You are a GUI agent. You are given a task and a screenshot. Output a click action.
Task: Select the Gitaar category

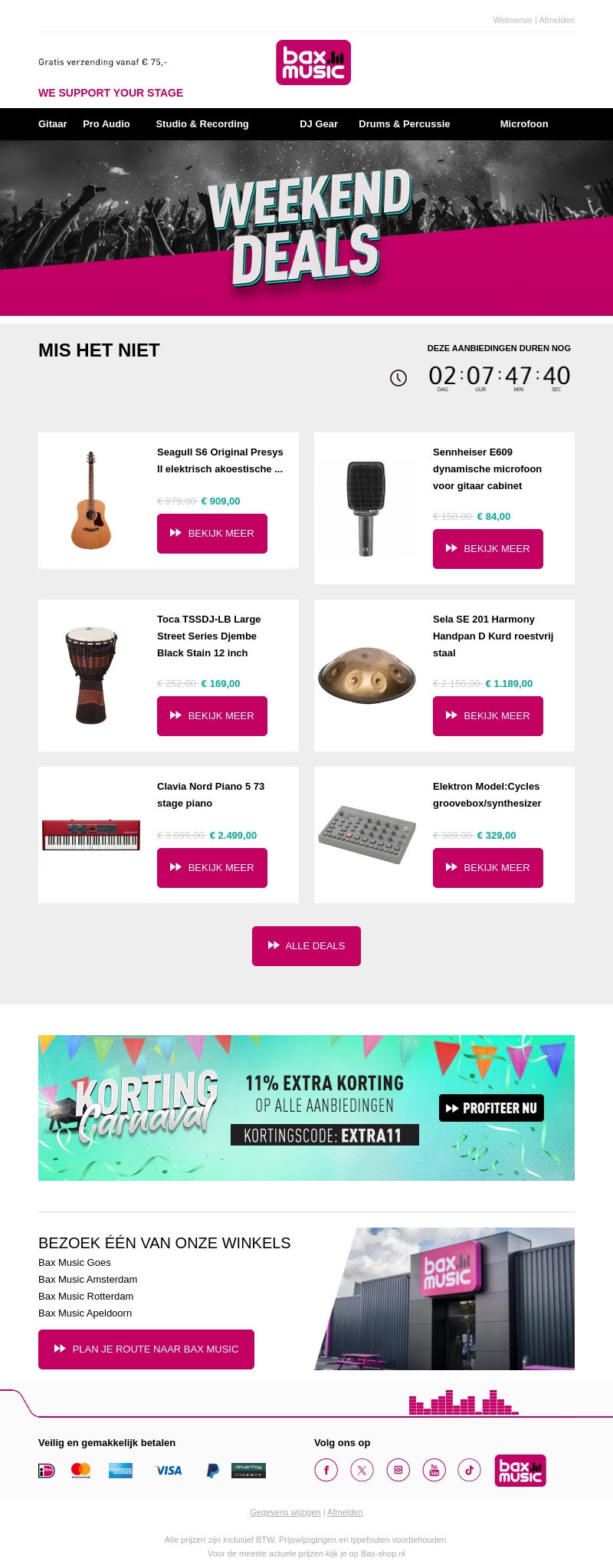[x=53, y=124]
